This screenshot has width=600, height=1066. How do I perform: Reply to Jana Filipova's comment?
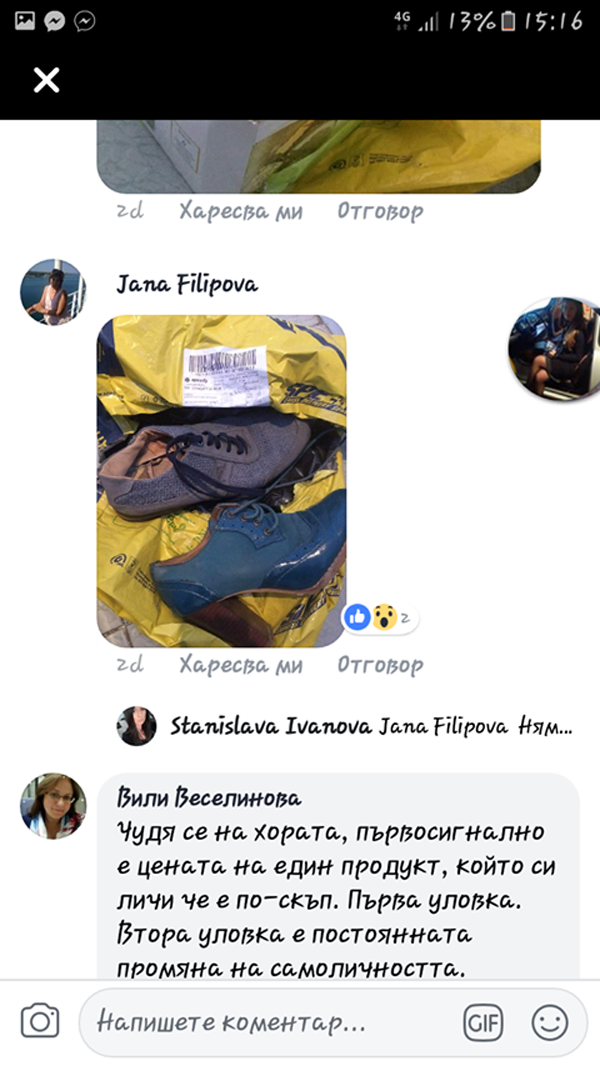tap(379, 665)
